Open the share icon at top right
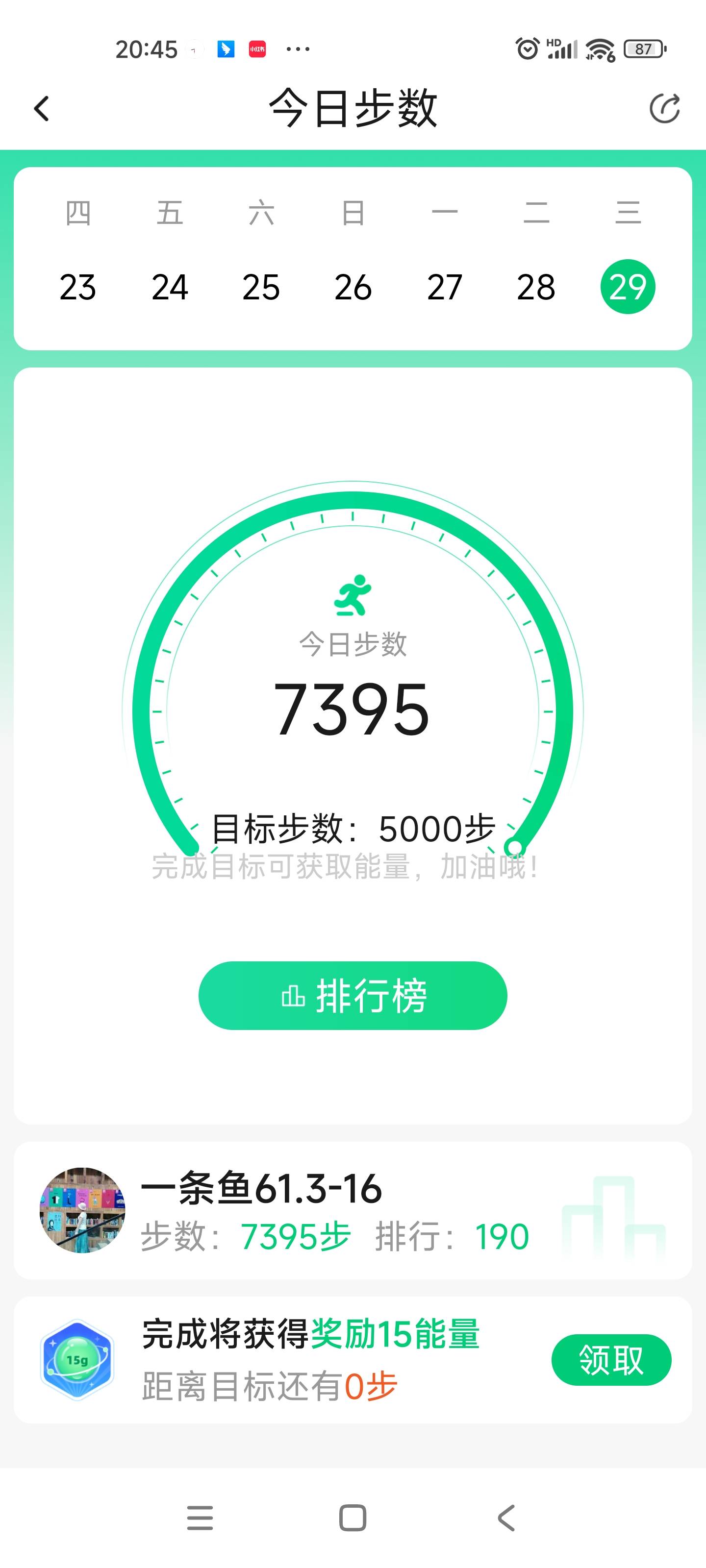 click(x=666, y=108)
